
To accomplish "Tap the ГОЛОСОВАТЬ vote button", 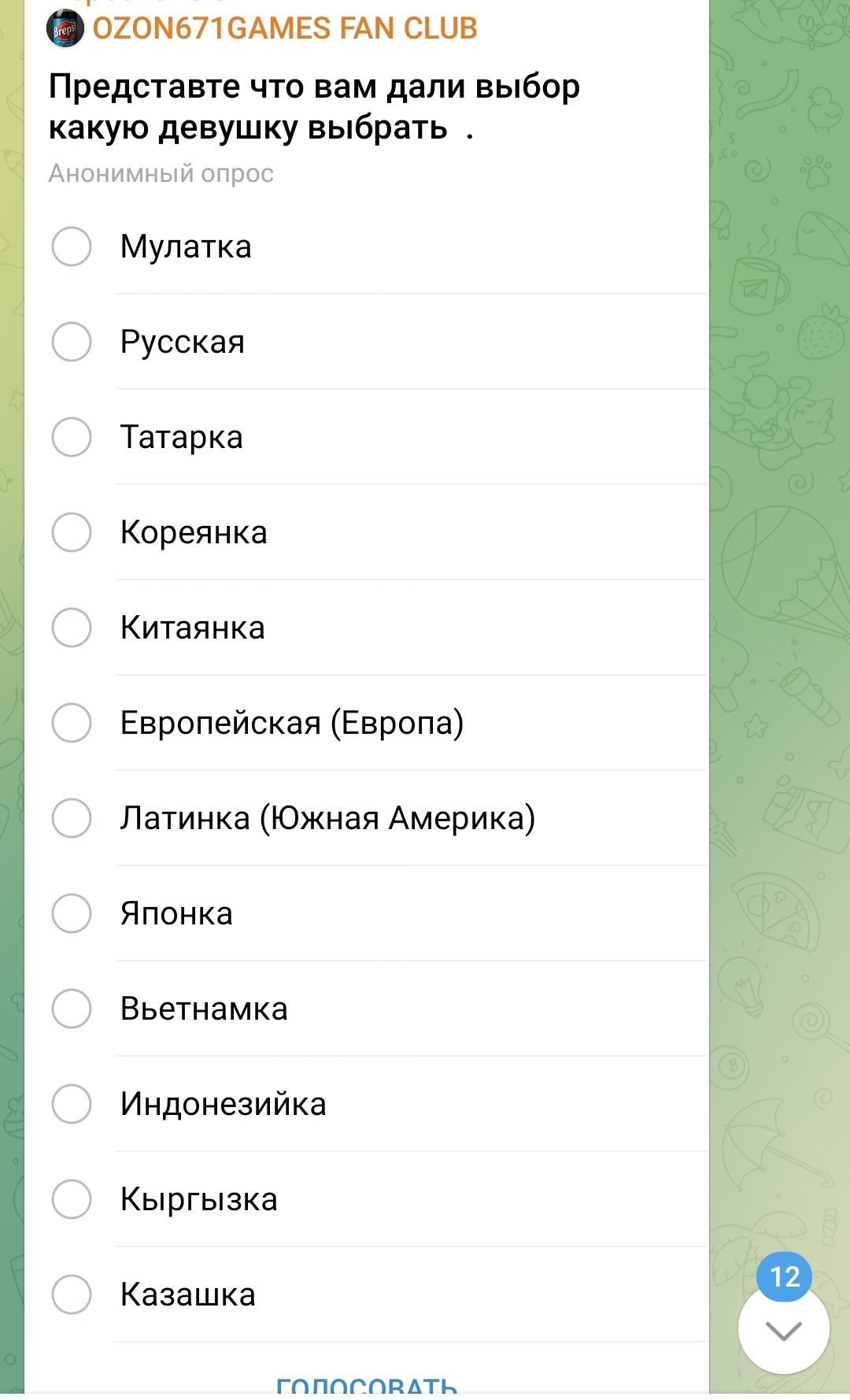I will click(367, 1384).
